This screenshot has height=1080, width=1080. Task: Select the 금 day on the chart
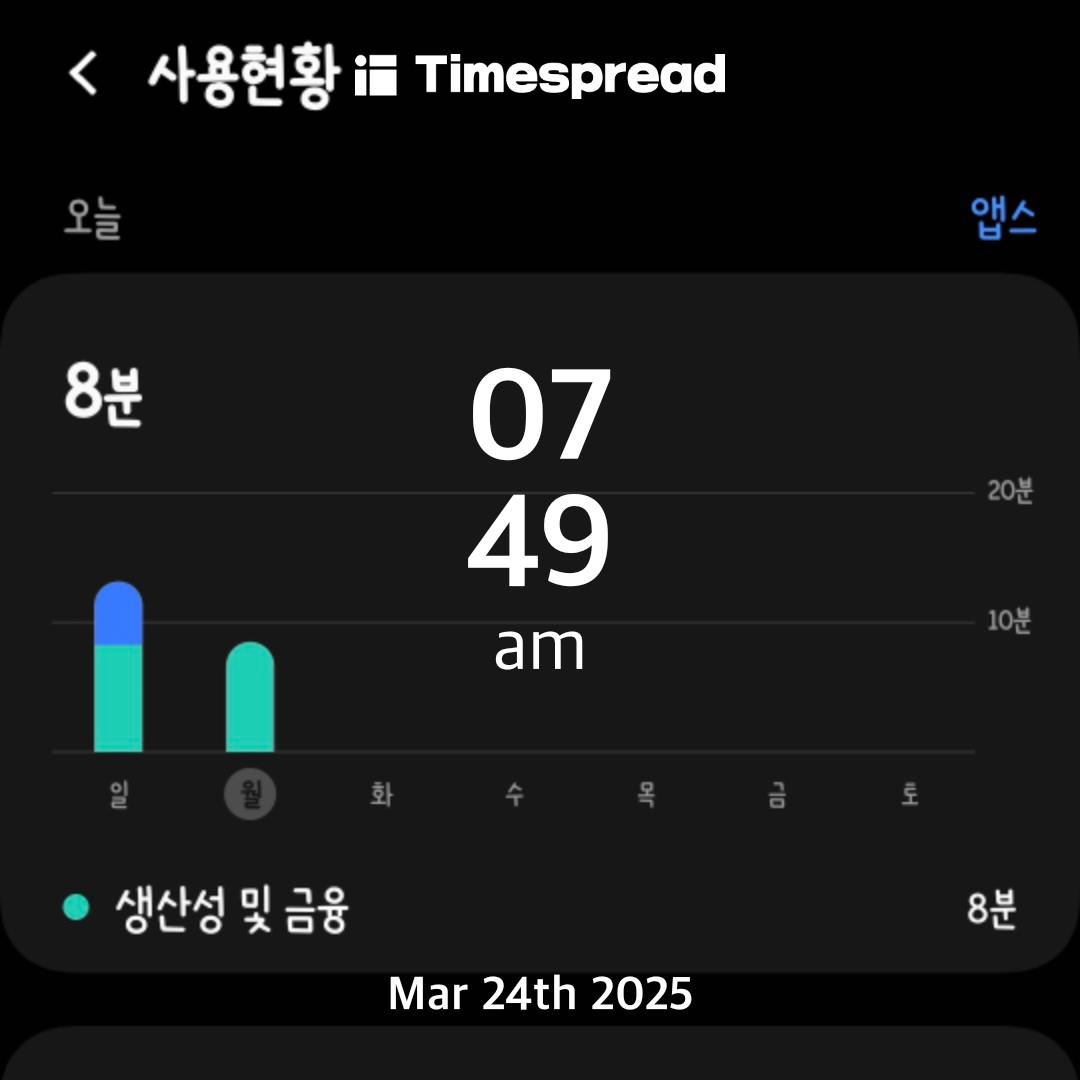pos(778,794)
